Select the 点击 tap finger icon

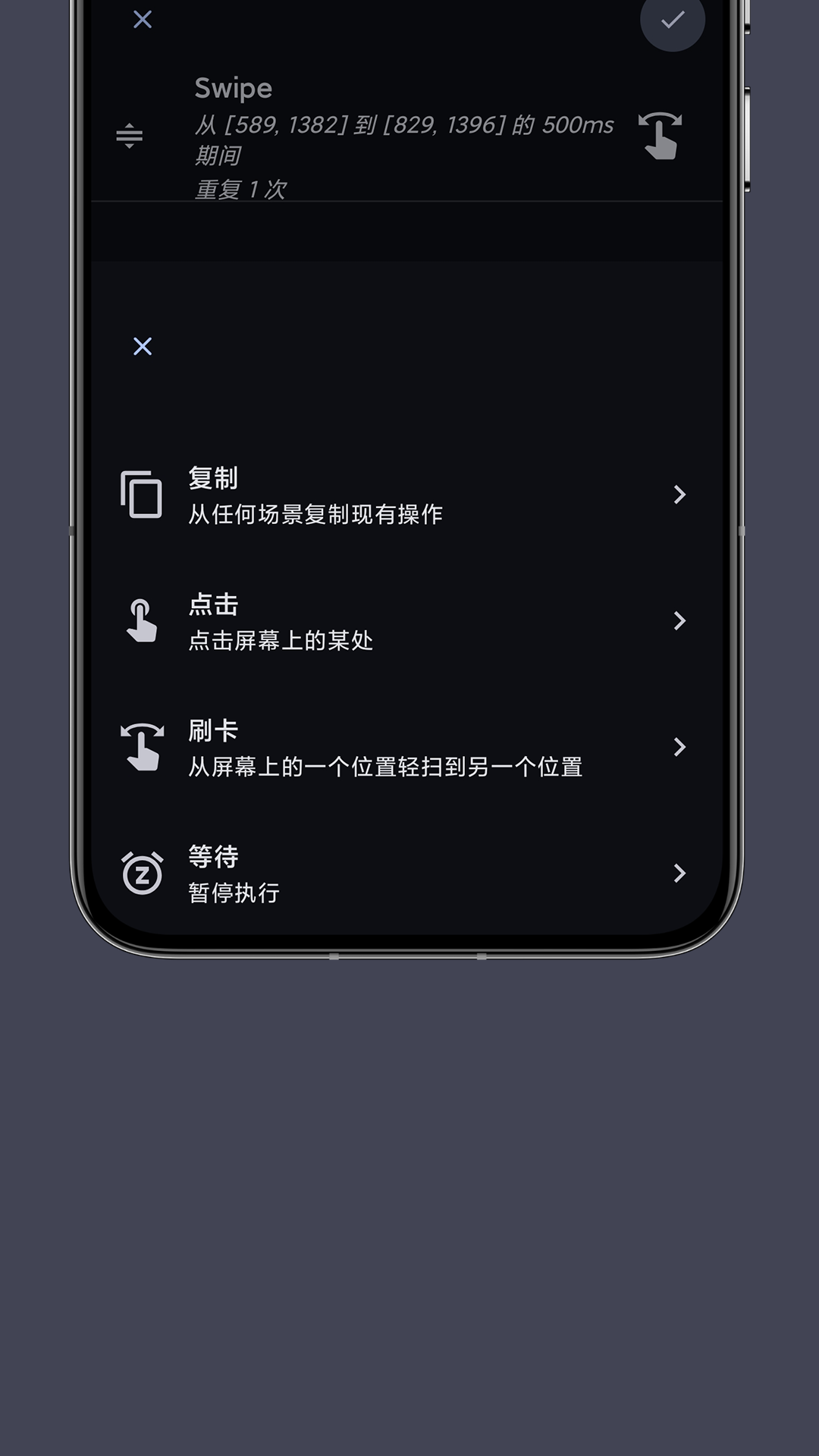(x=142, y=621)
